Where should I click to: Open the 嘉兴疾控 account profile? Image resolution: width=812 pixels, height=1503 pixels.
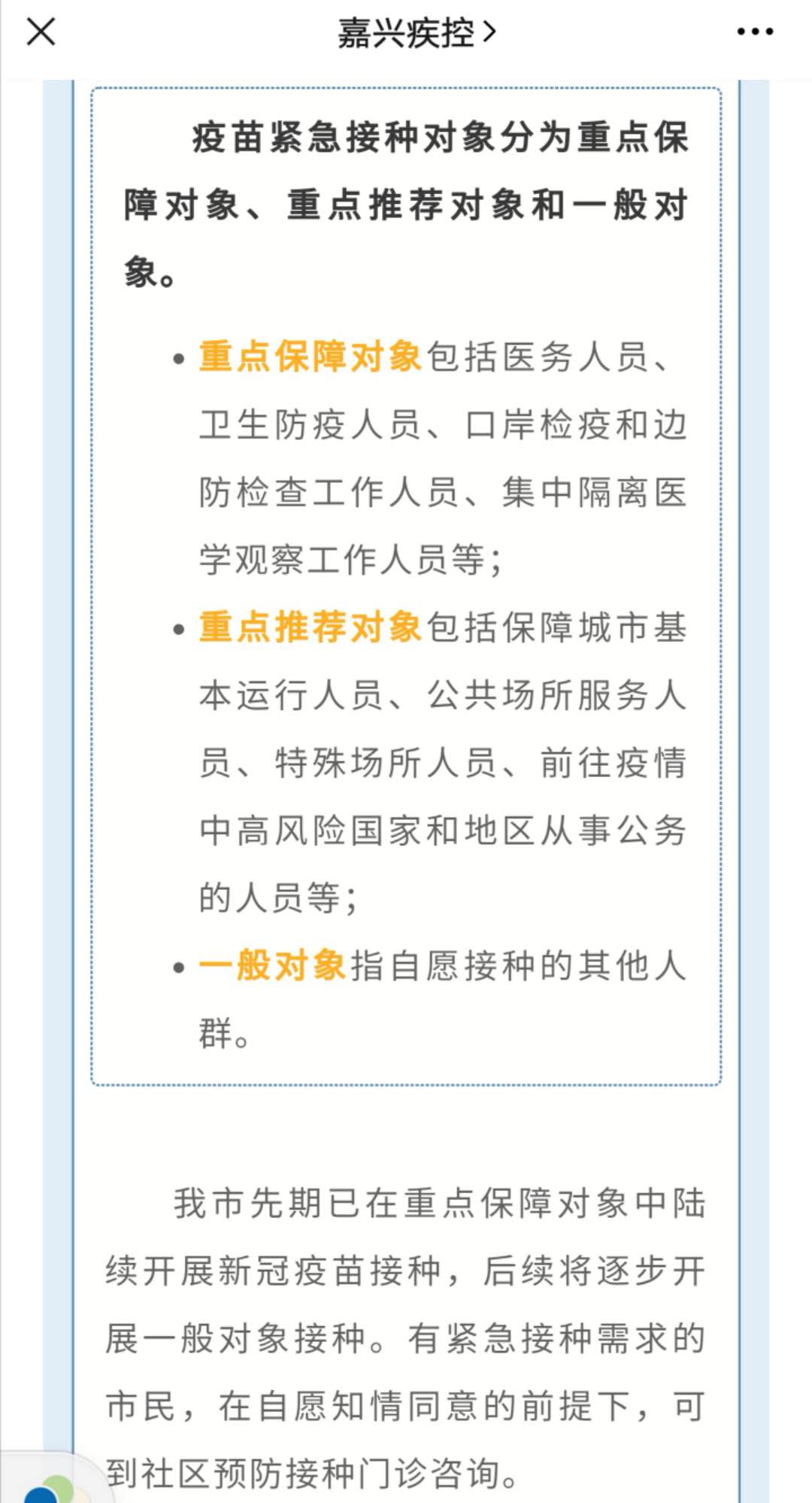click(x=416, y=33)
